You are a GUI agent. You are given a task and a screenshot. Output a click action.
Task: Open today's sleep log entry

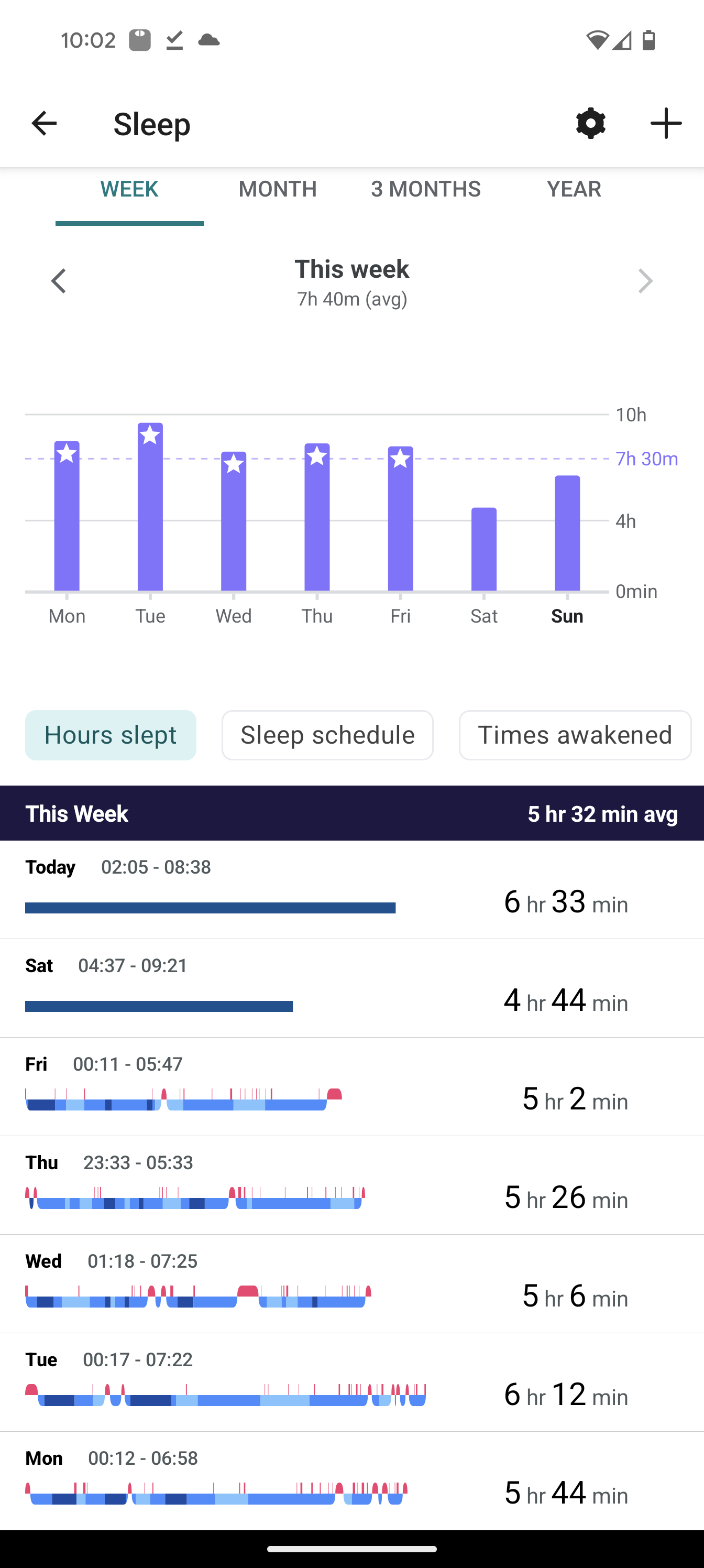point(351,889)
